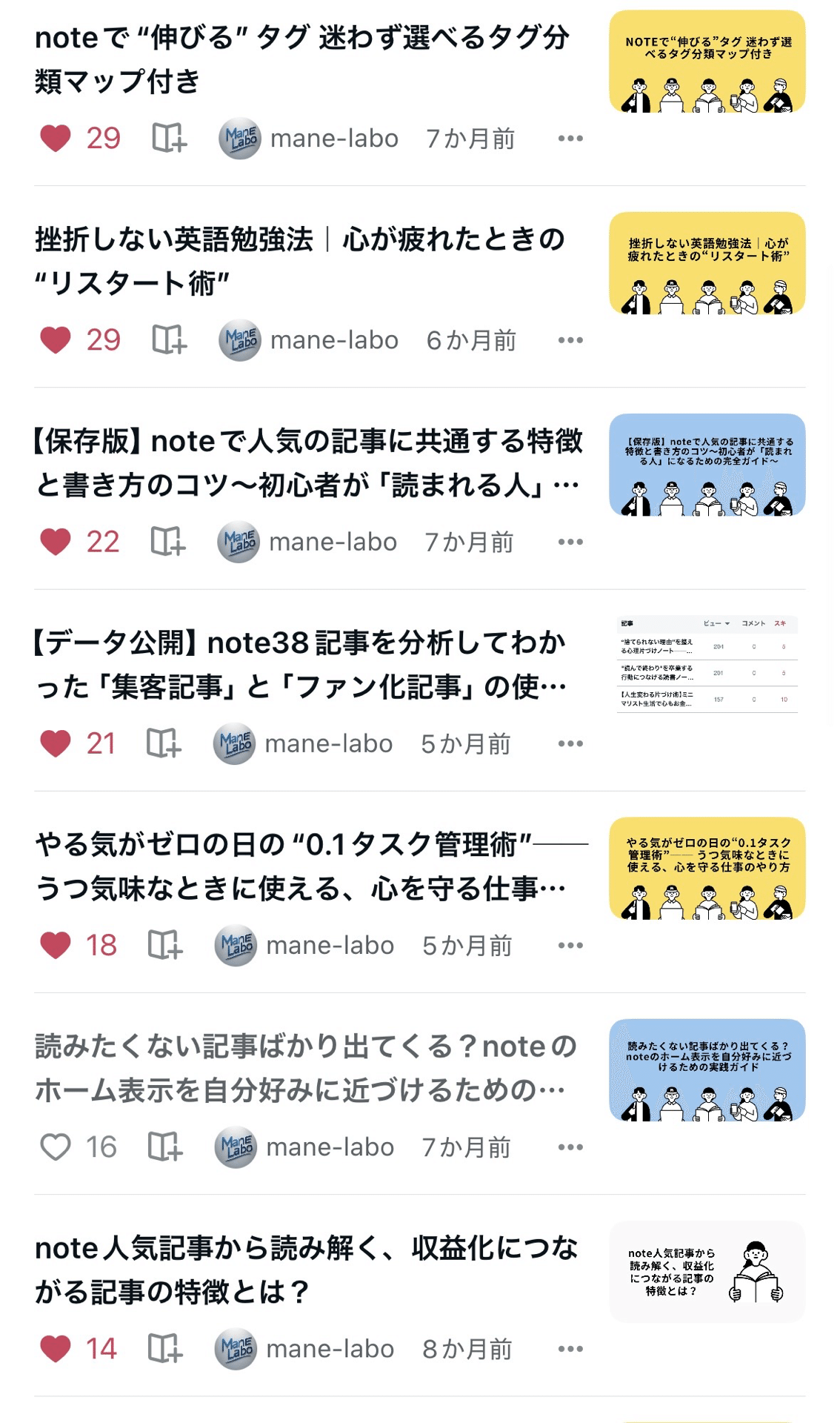Open the ellipsis menu on the 0.1タスク管理術 article
Viewport: 840px width, 1423px height.
click(x=570, y=945)
